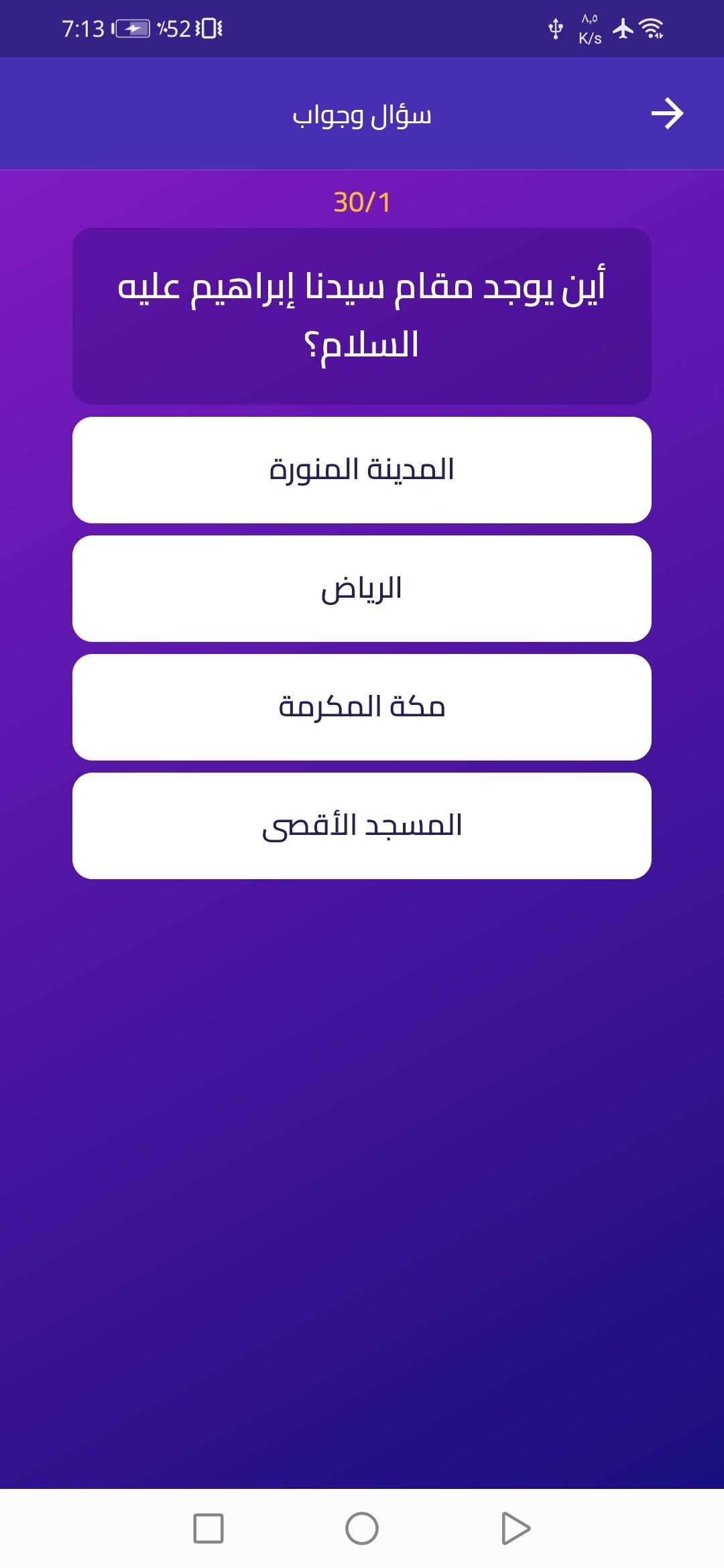Go to the system home screen
Screen dimensions: 724x1568
click(x=362, y=1528)
